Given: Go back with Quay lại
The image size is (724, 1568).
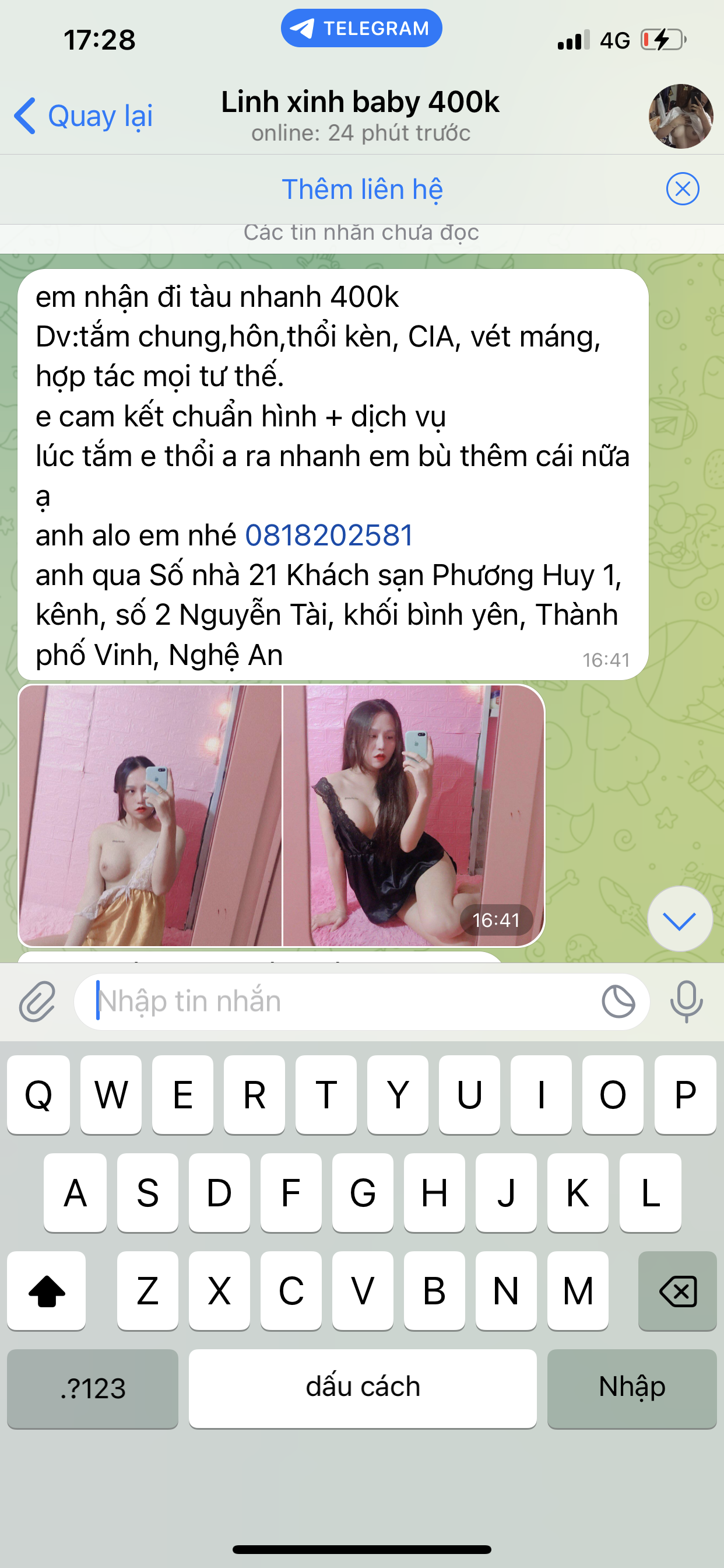Looking at the screenshot, I should (84, 116).
